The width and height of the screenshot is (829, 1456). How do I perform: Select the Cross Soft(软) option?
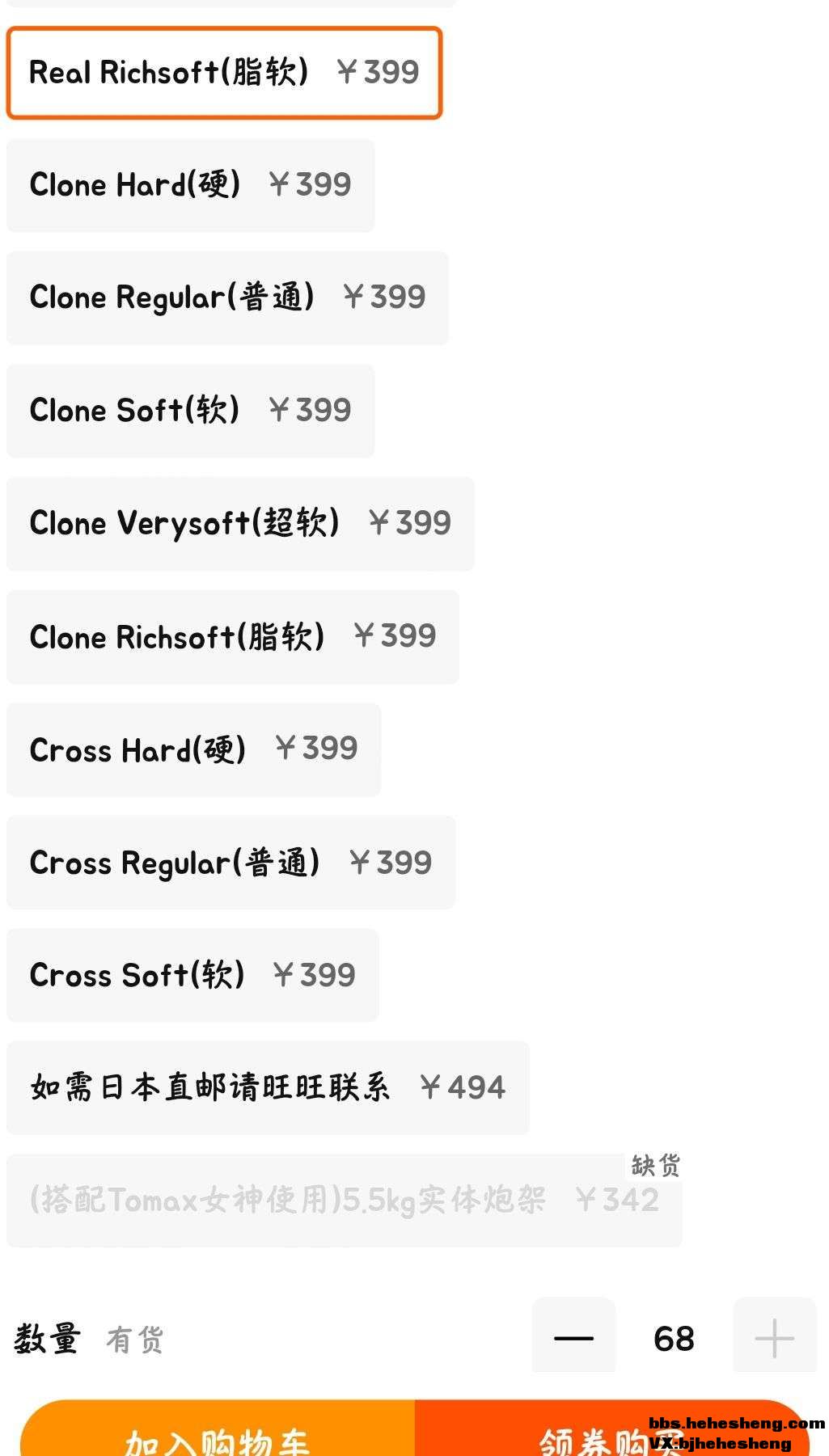pyautogui.click(x=192, y=975)
